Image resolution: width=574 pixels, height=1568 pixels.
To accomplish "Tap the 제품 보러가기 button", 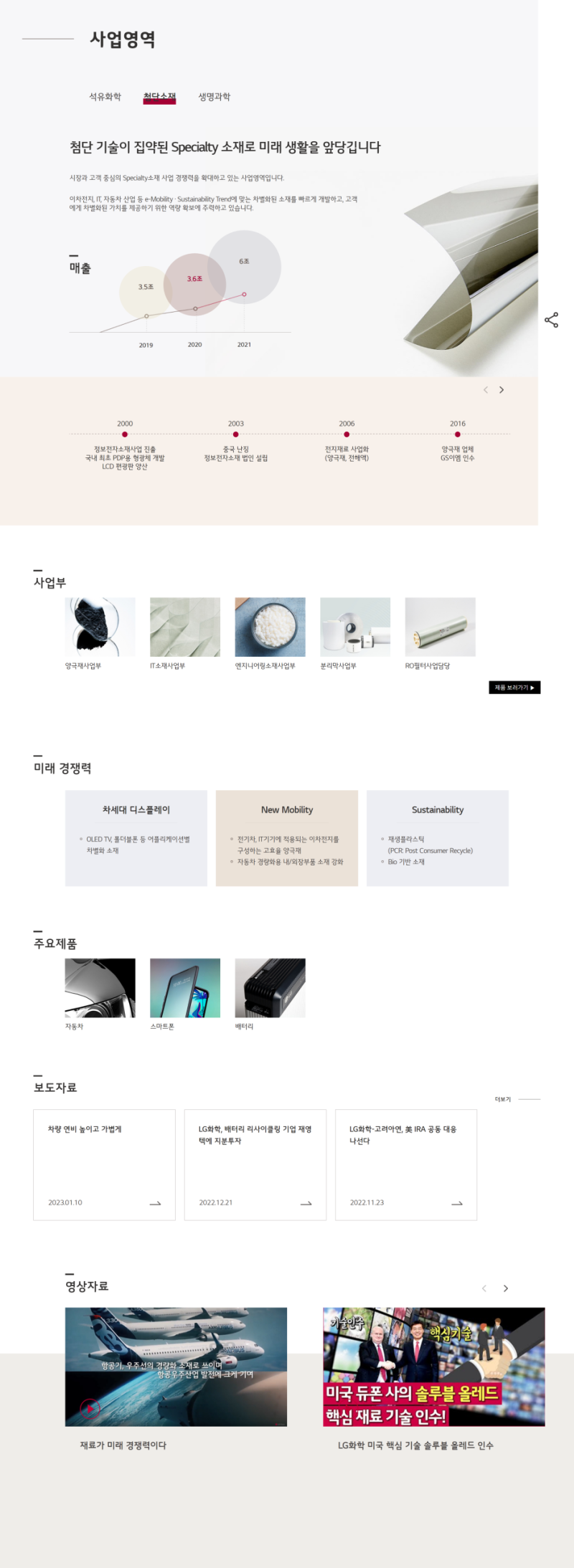I will coord(514,688).
